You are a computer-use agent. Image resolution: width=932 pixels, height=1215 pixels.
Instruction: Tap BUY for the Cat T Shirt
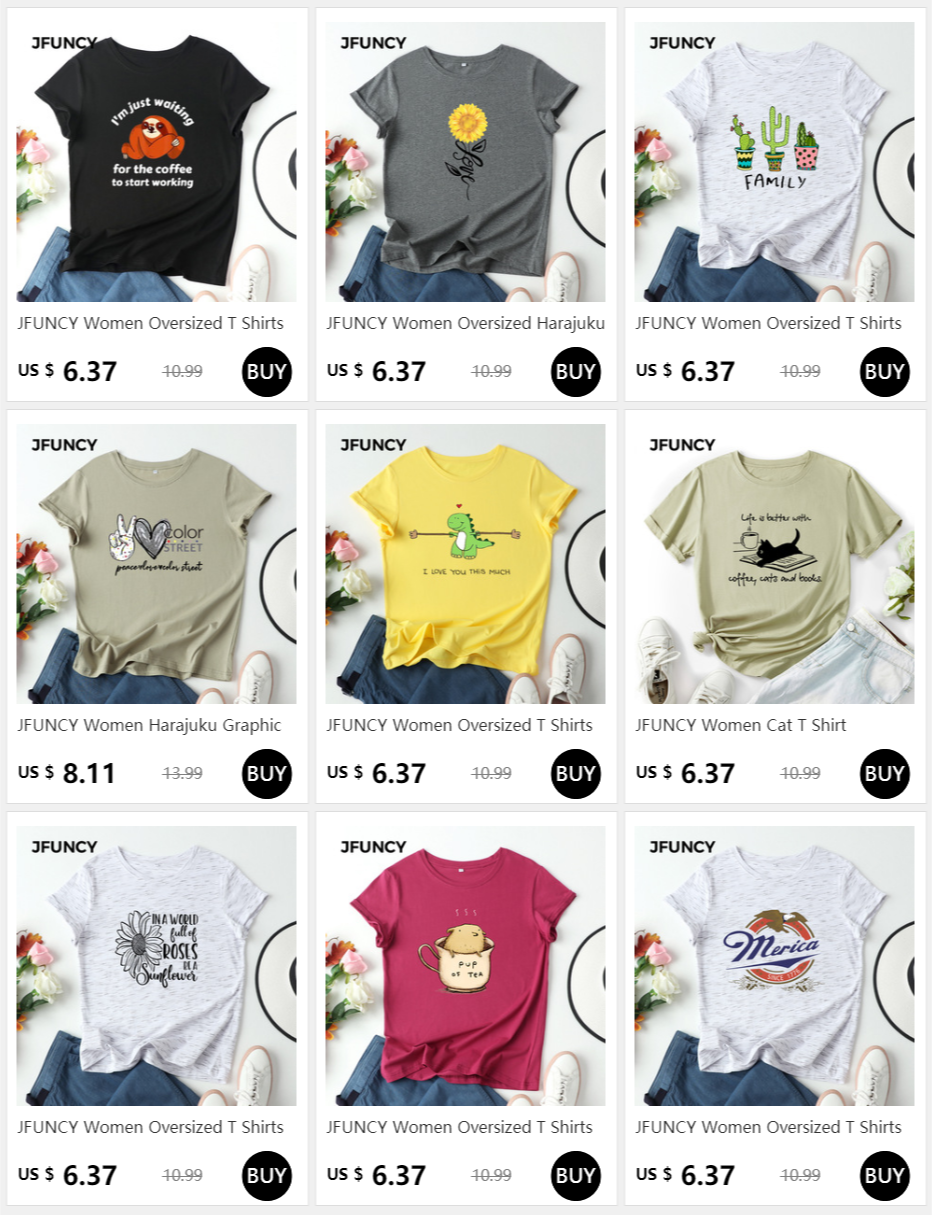885,774
